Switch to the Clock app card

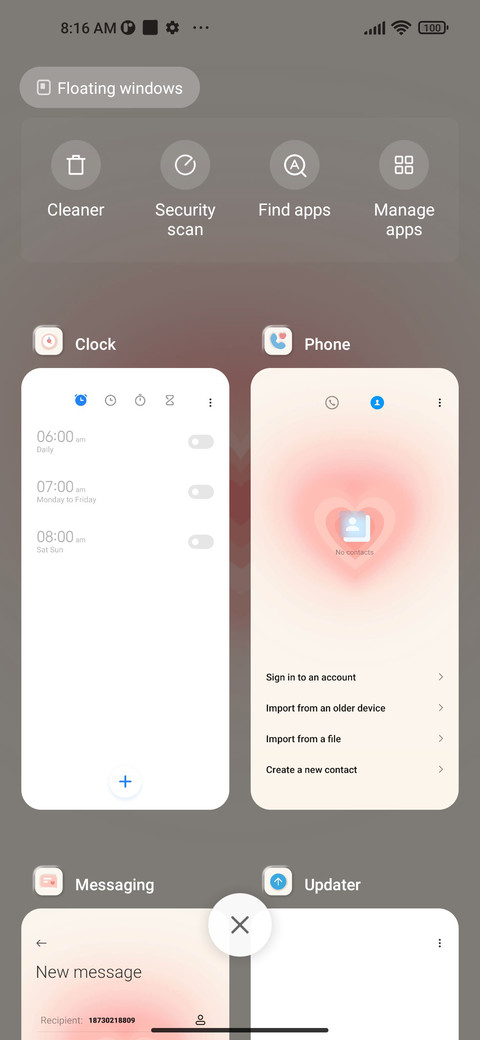[125, 588]
